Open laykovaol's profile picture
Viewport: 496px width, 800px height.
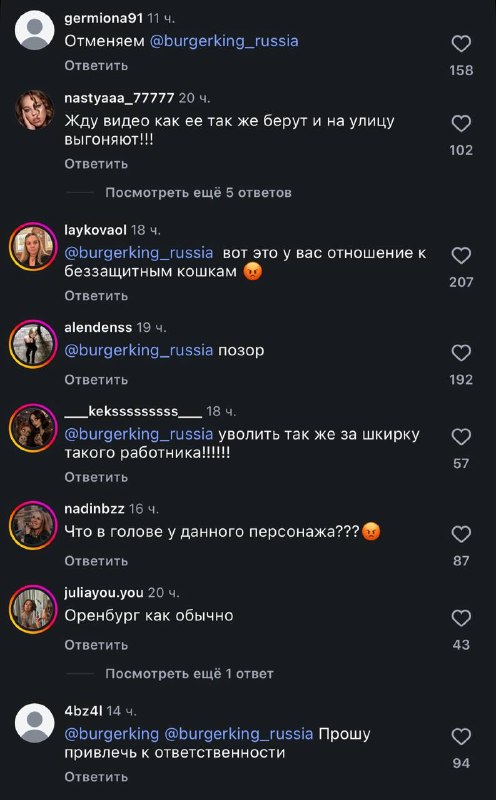(x=34, y=246)
